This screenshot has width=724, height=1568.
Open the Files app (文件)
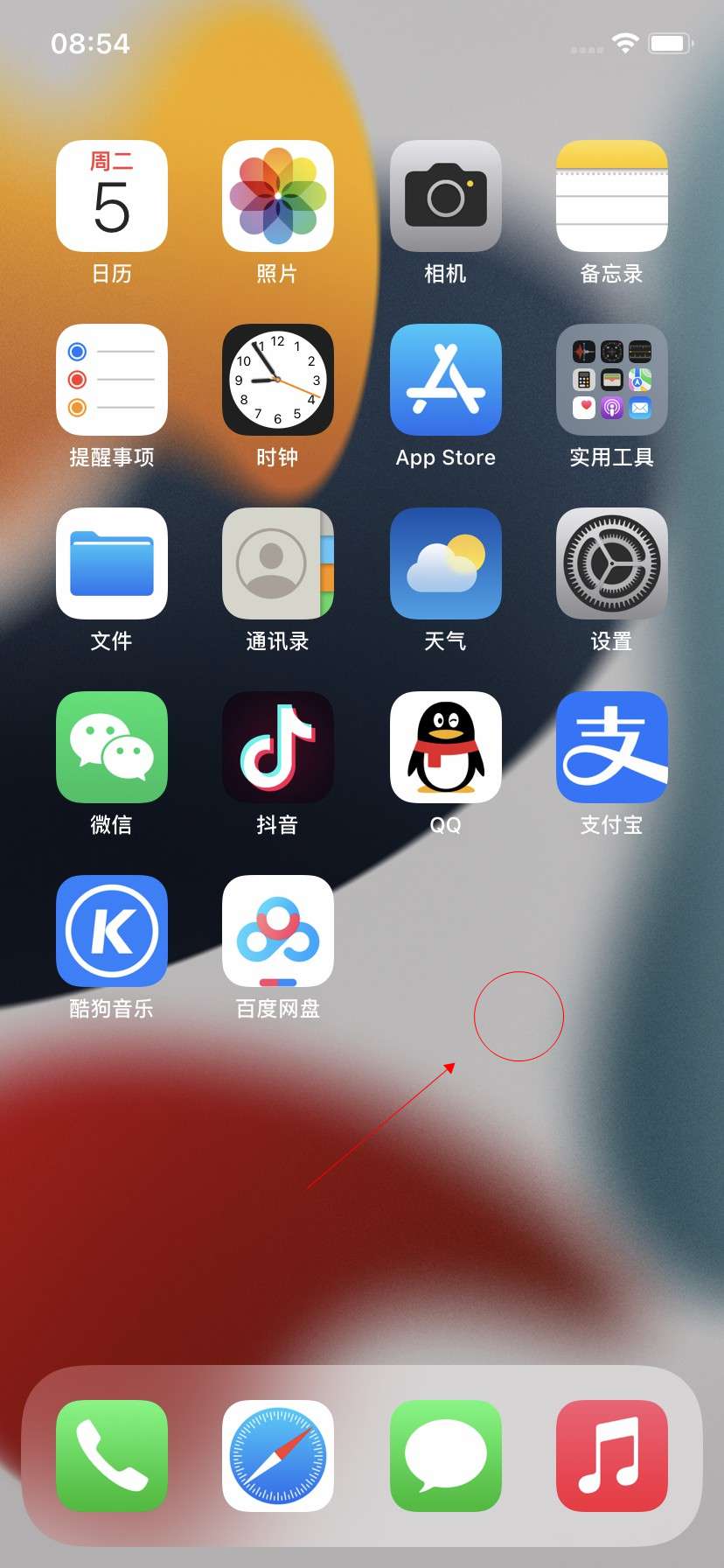[112, 563]
